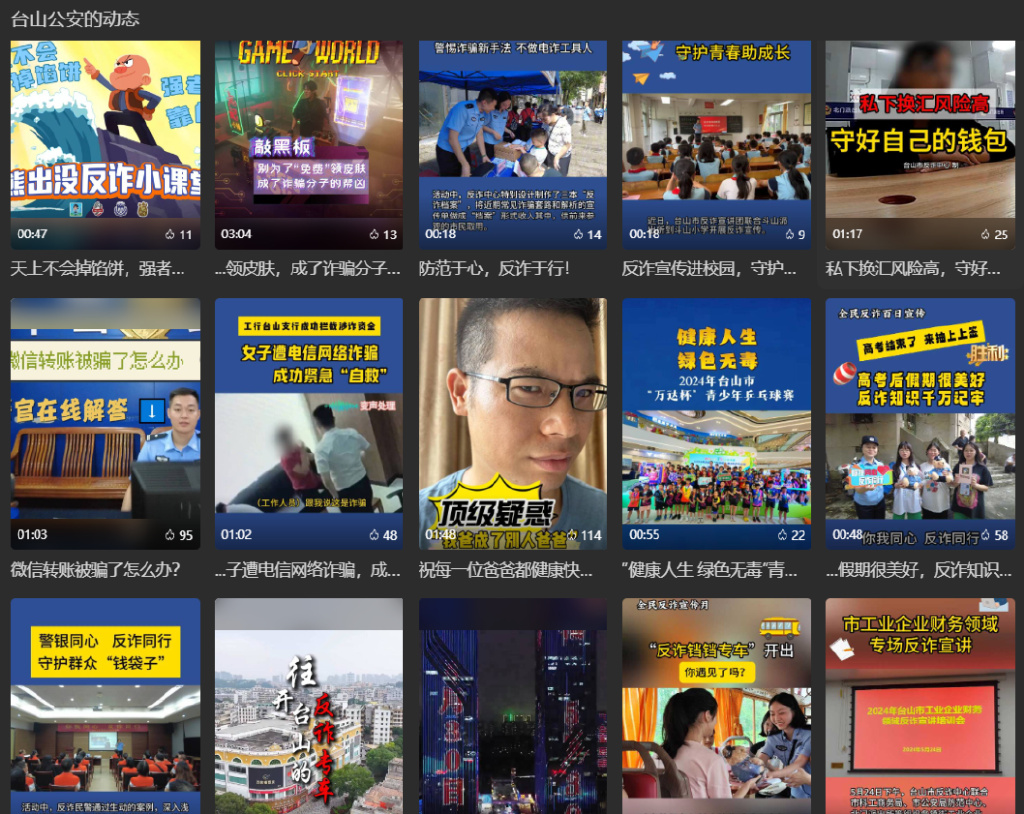This screenshot has width=1024, height=814.
Task: Watch the video '反诈宣传进校园，守护…'
Action: pos(716,144)
